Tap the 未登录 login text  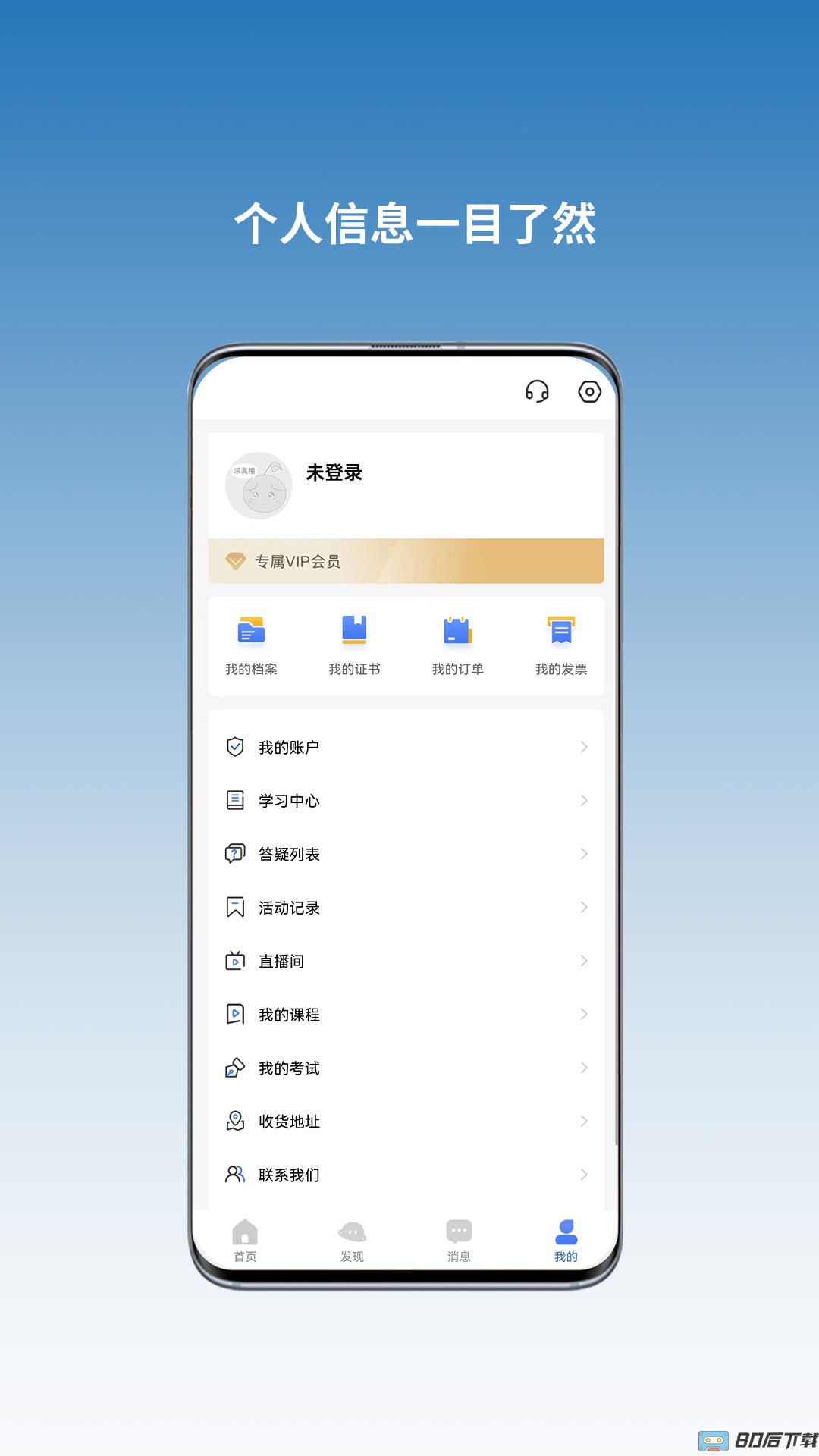332,473
